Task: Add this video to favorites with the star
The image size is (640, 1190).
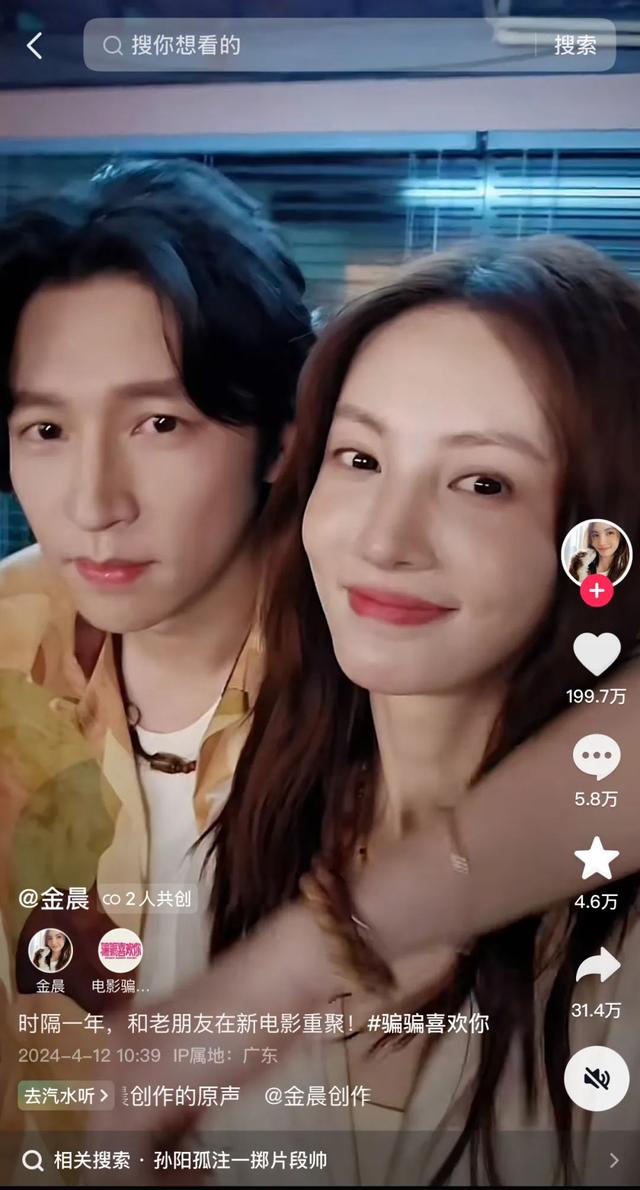Action: [596, 859]
